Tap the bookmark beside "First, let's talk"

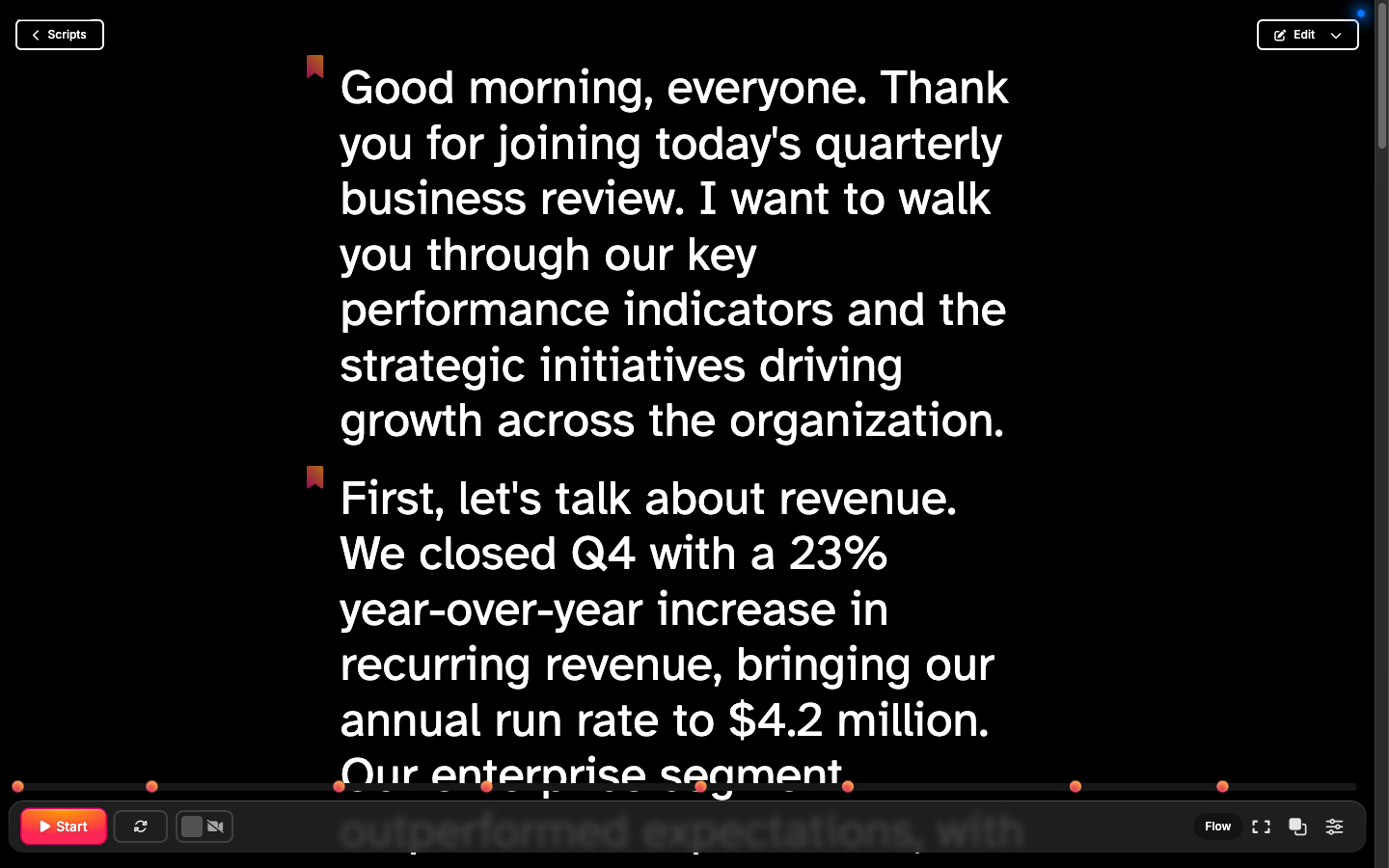[x=314, y=477]
